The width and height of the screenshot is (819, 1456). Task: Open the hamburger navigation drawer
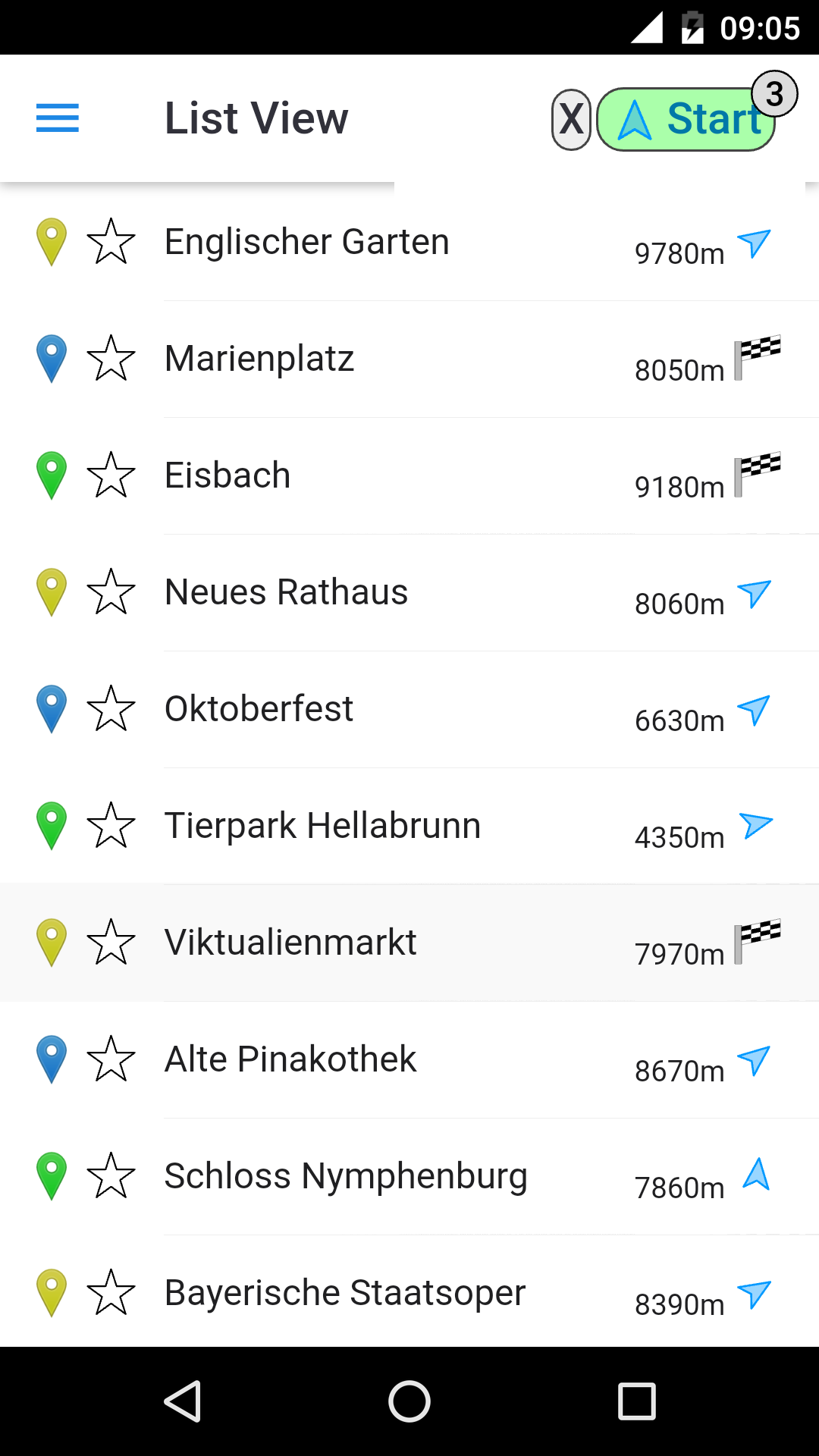point(58,118)
